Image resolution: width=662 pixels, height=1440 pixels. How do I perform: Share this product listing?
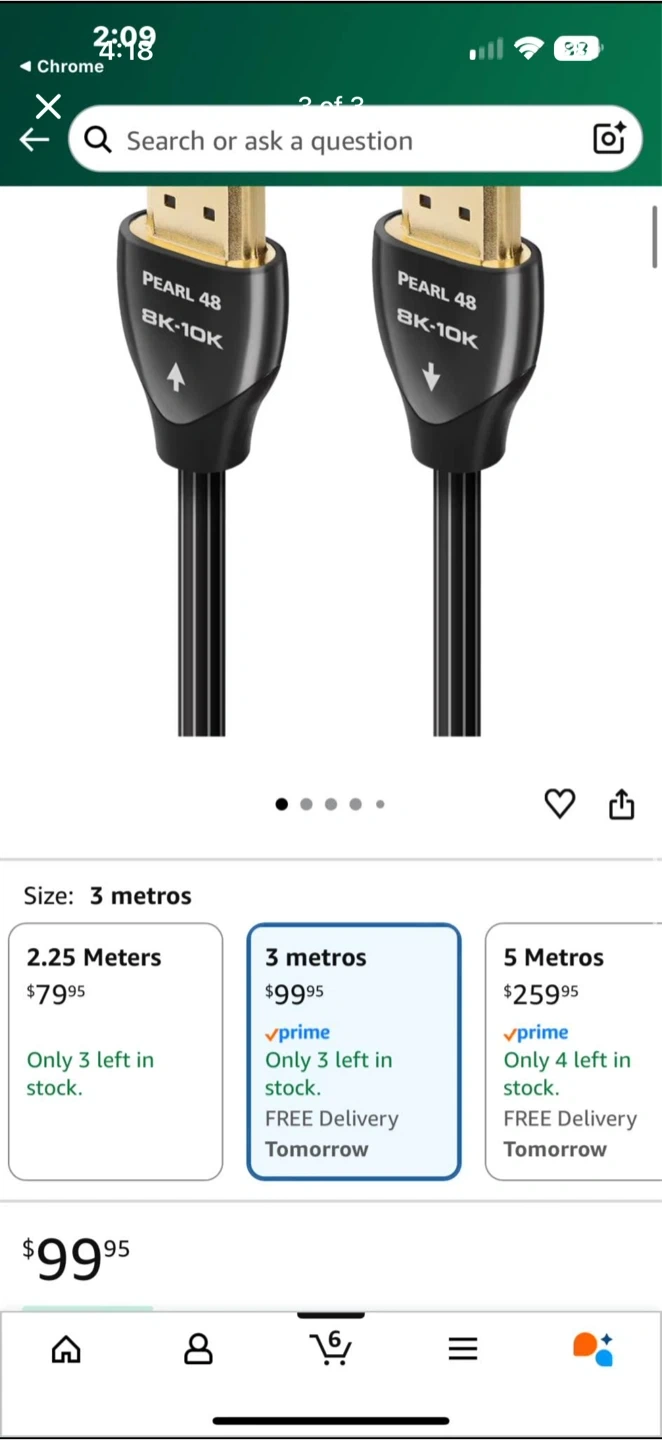point(622,804)
